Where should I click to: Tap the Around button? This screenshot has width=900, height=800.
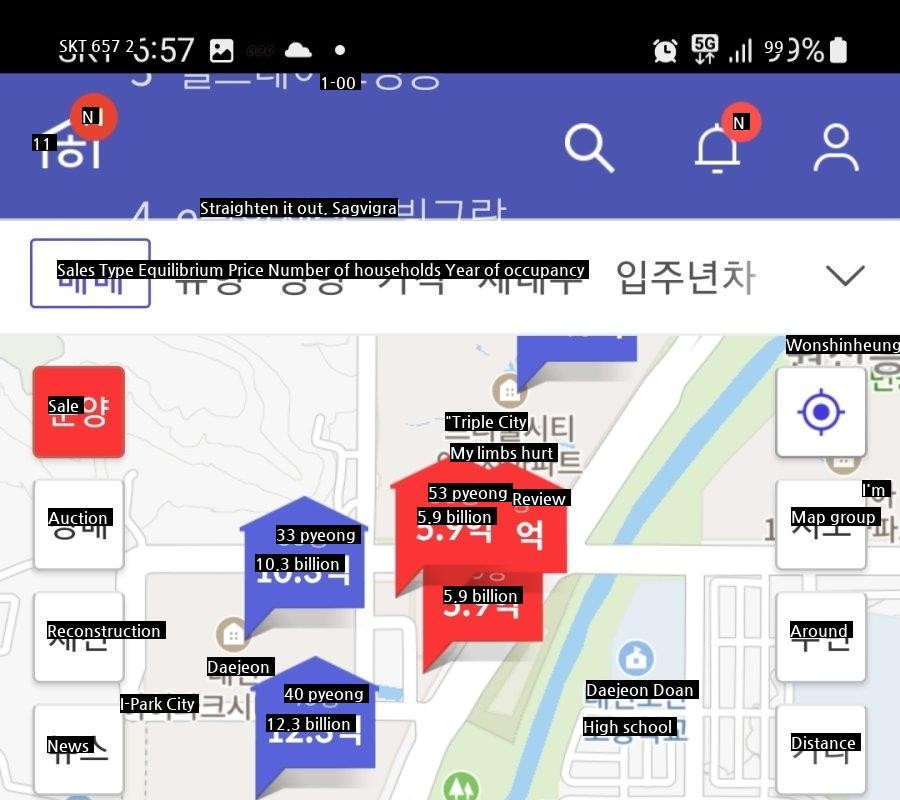[821, 637]
